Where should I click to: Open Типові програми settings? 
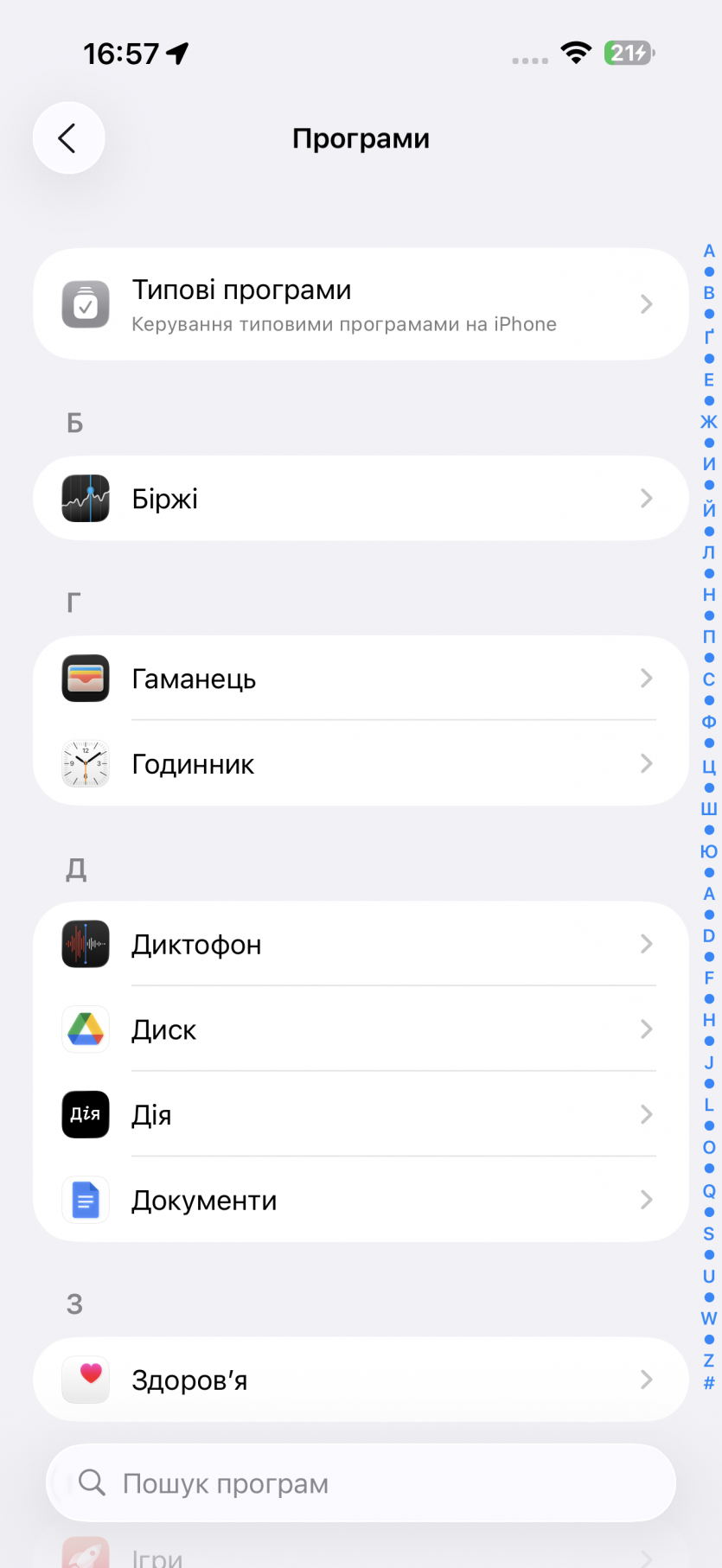pos(361,304)
